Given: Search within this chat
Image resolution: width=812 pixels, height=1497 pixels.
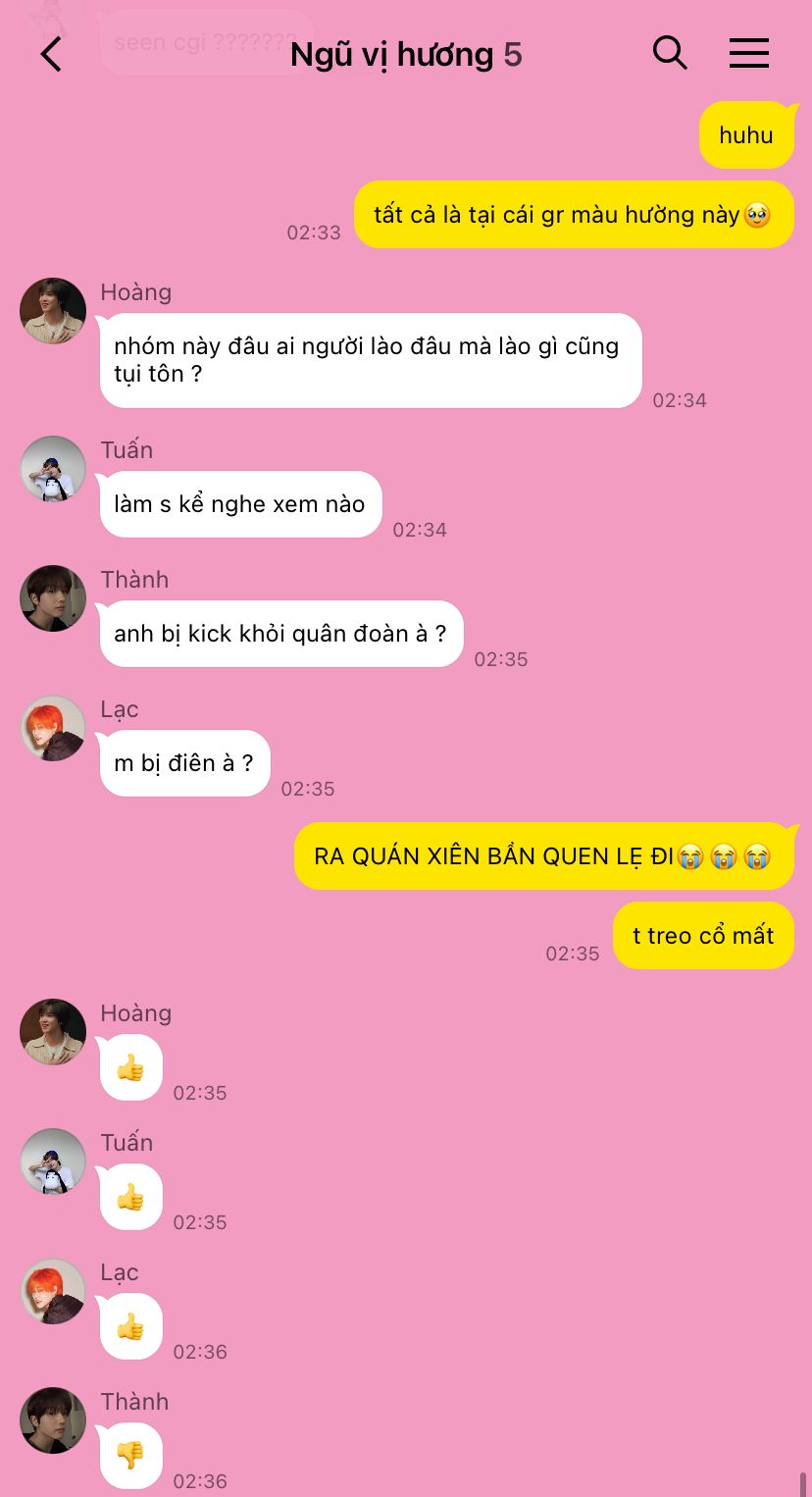Looking at the screenshot, I should click(x=670, y=53).
